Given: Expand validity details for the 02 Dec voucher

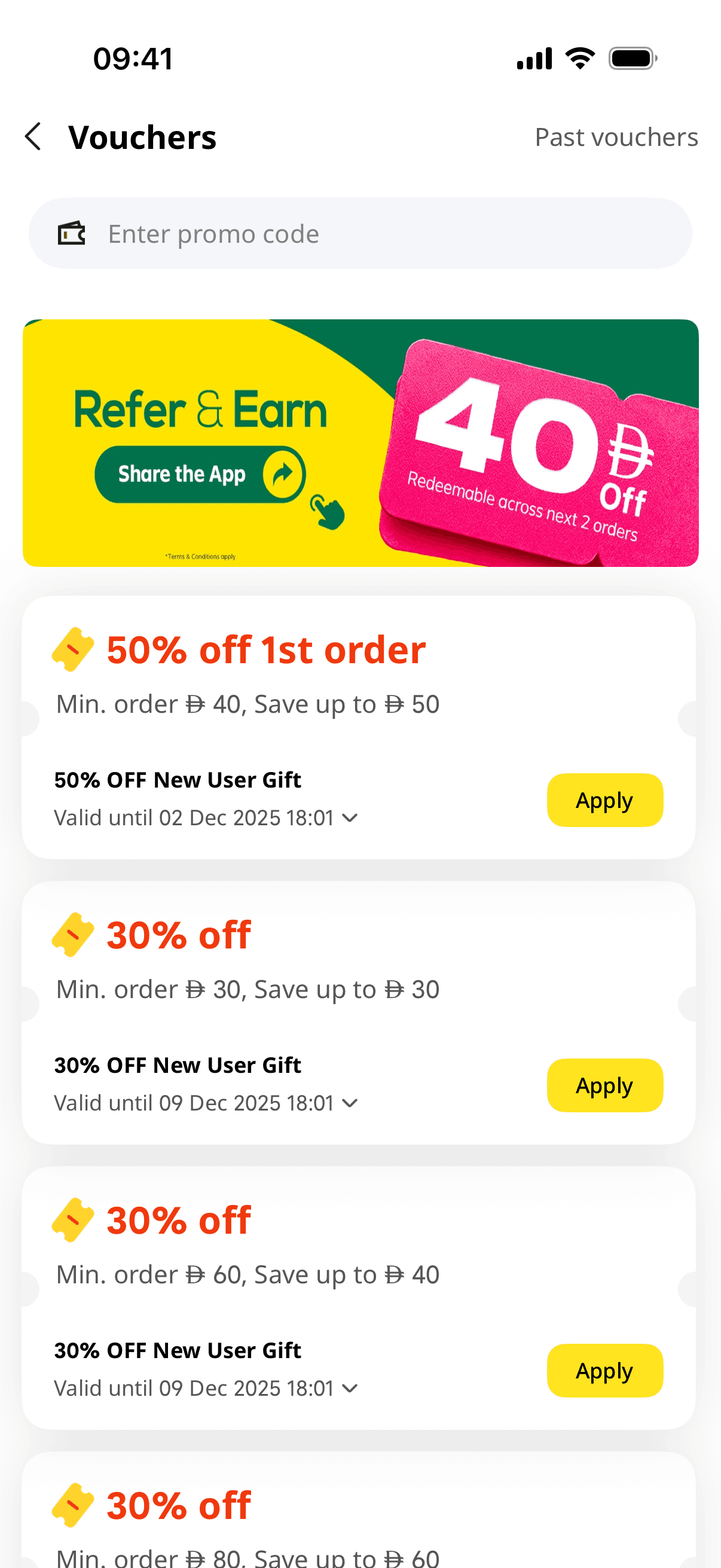Looking at the screenshot, I should point(350,817).
